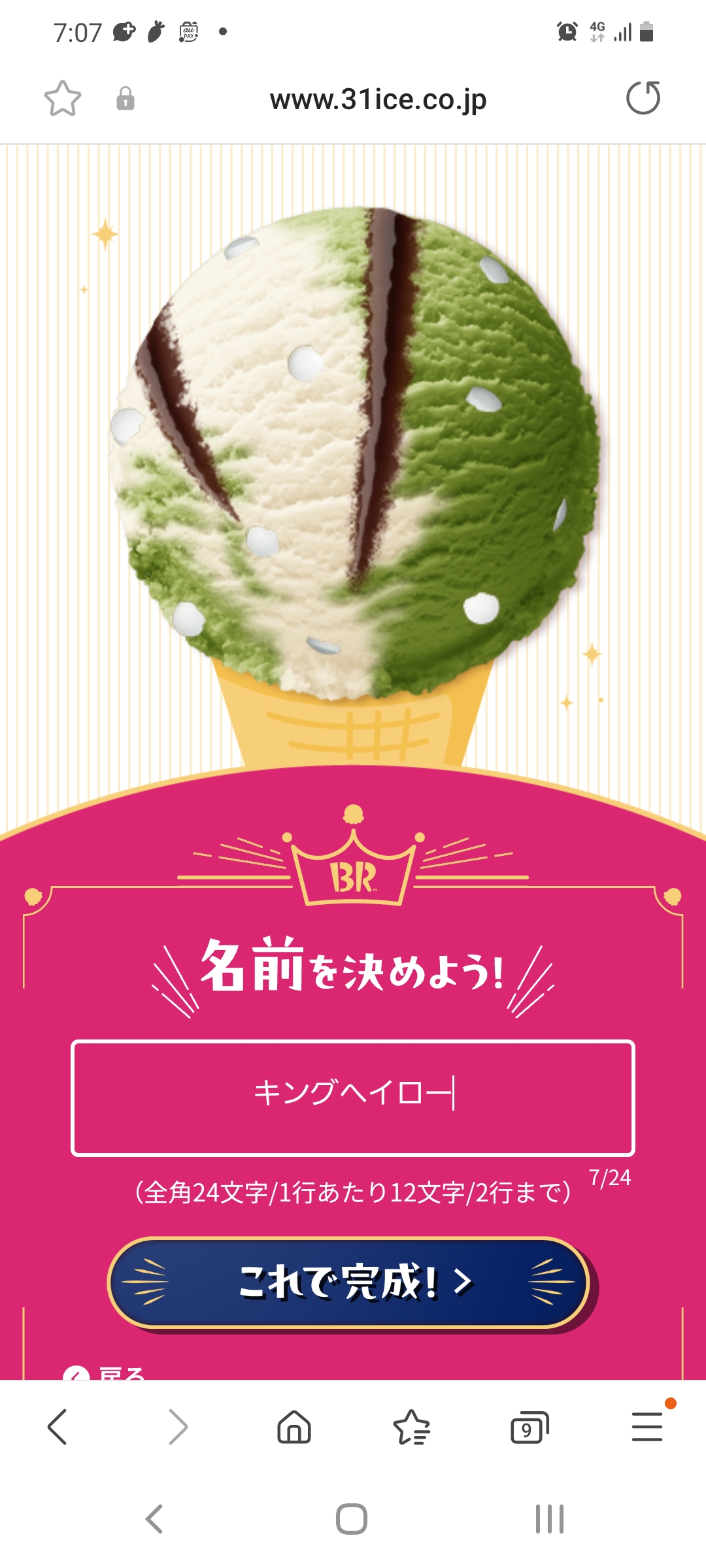View site security lock info
The image size is (706, 1568).
pos(126,99)
